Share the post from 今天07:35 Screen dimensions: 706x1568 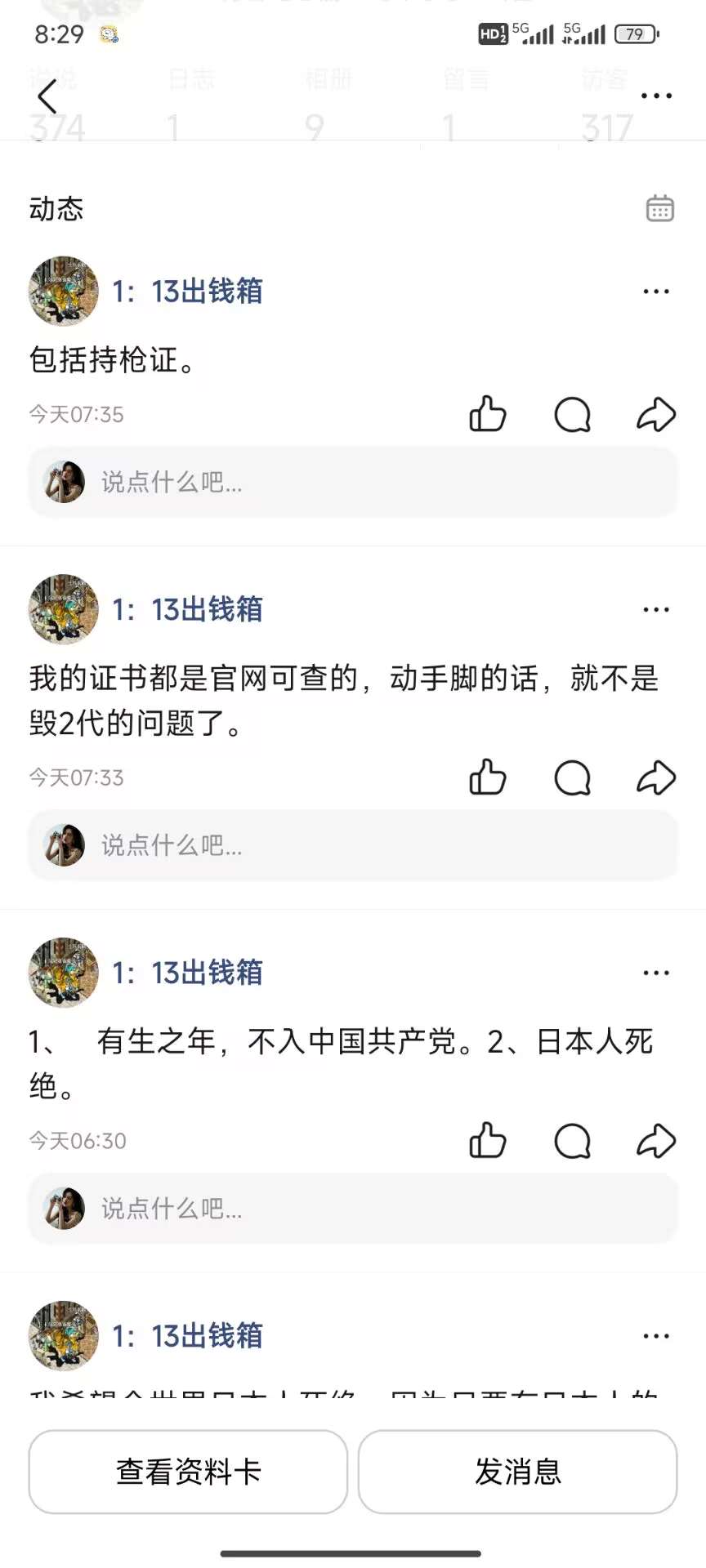656,414
